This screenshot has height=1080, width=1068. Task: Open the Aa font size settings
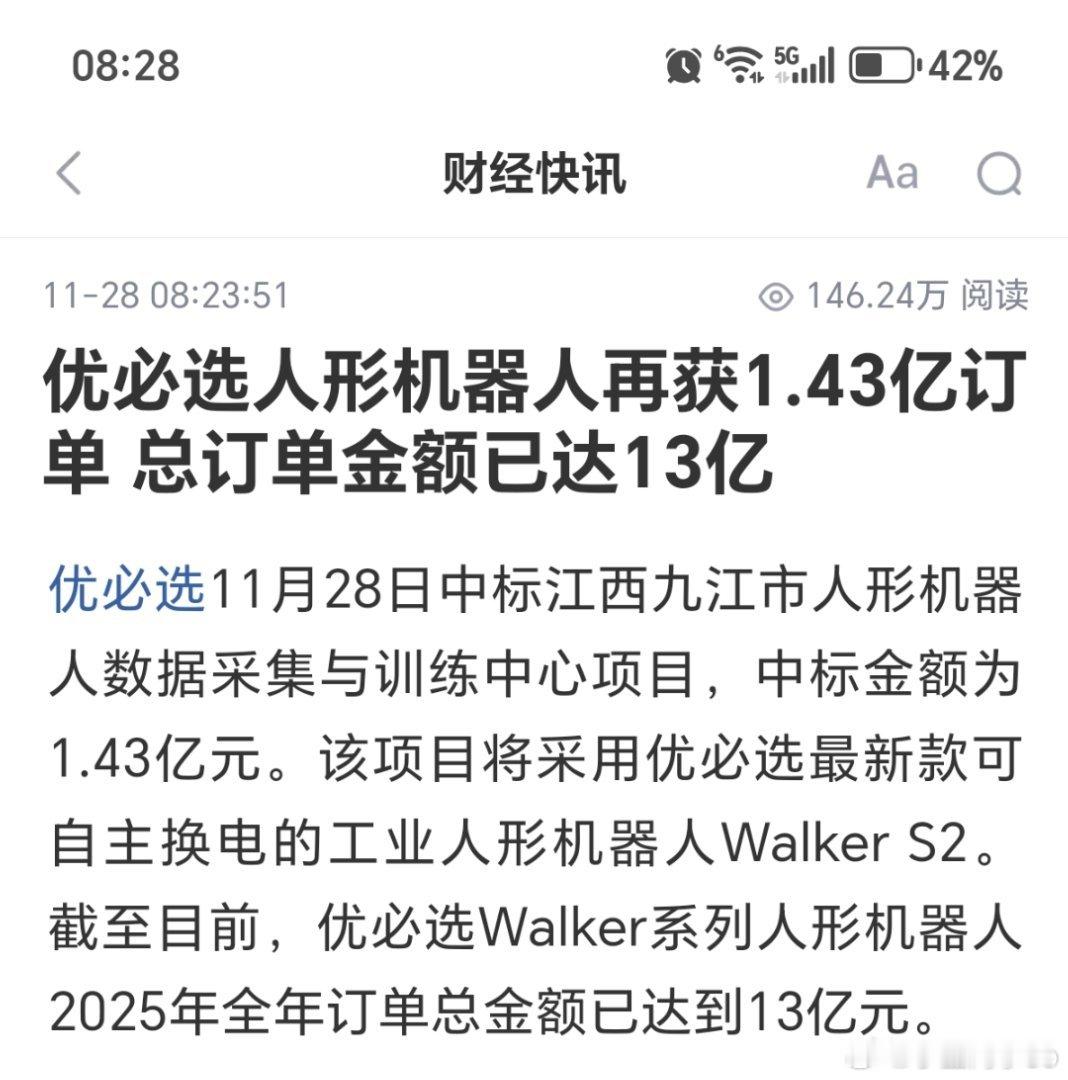[x=893, y=172]
